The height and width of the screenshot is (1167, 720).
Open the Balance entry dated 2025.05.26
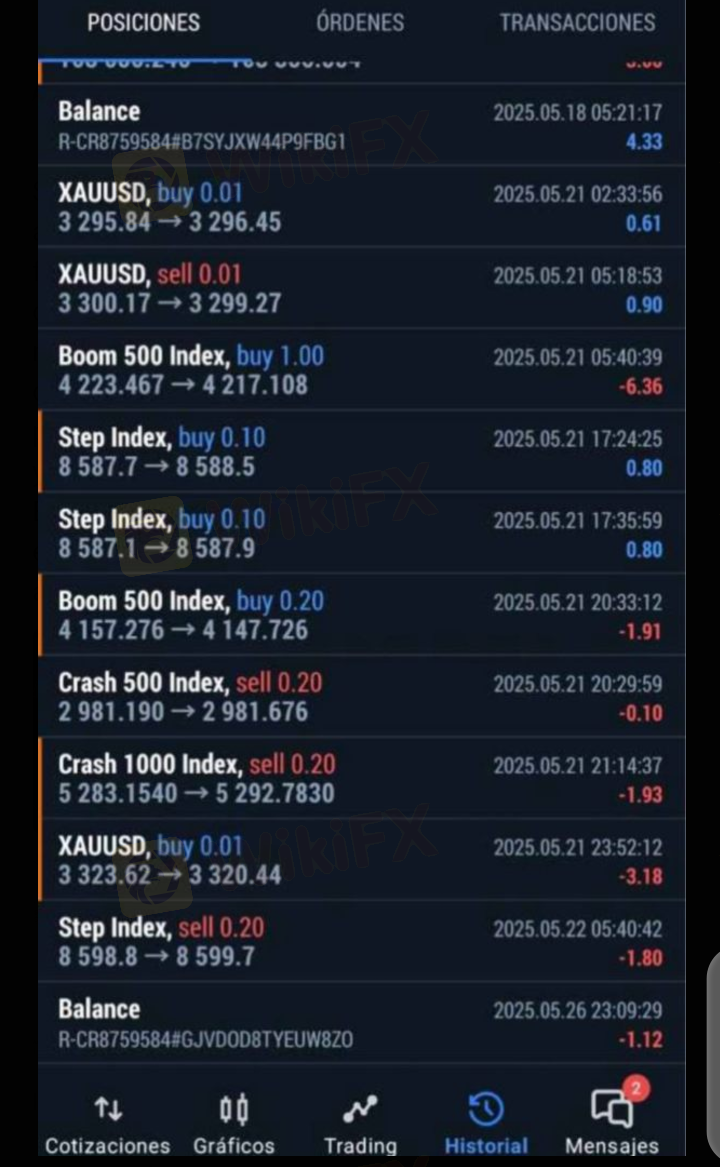(361, 1023)
